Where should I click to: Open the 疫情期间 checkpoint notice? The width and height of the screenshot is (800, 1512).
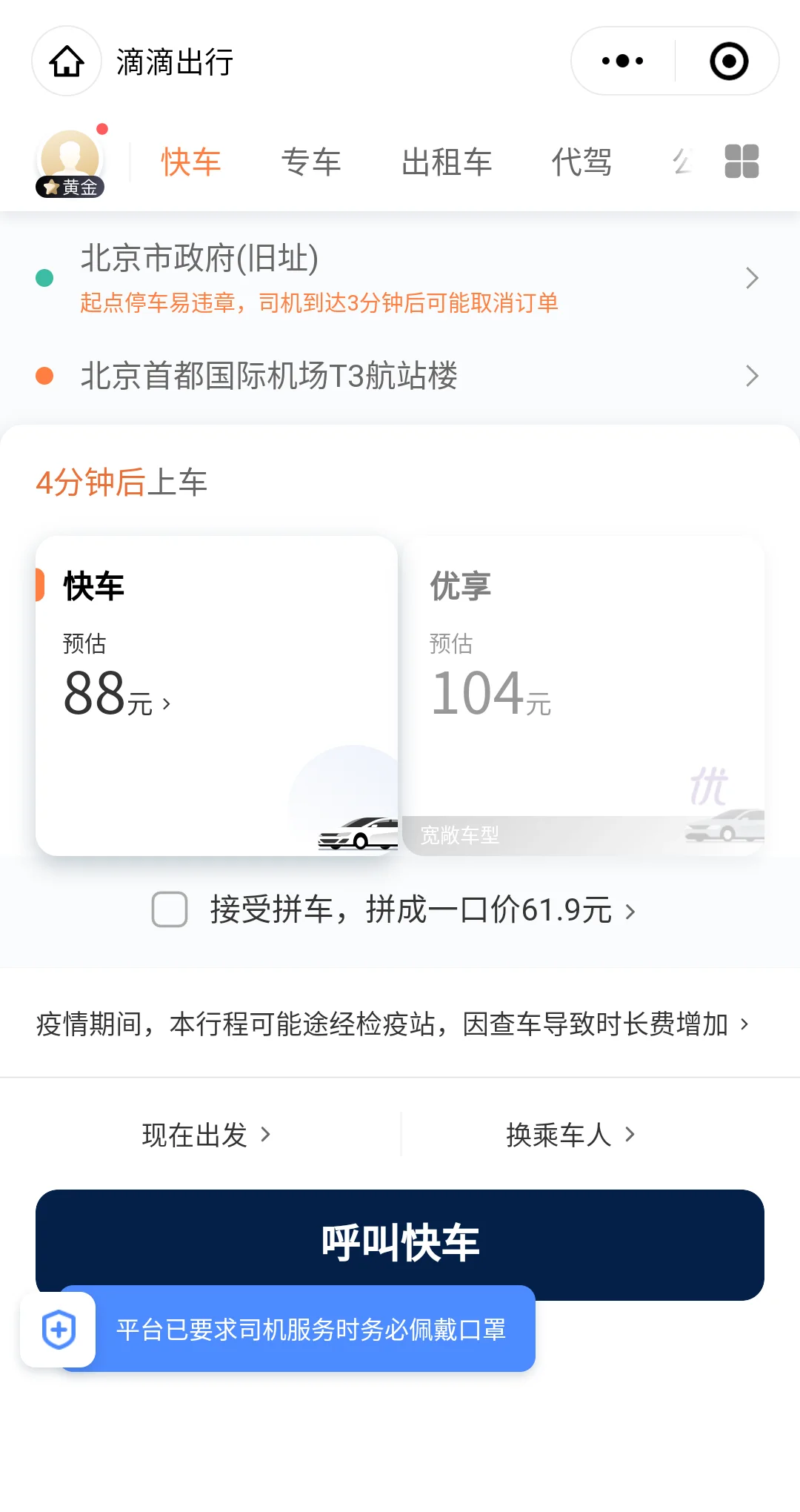point(393,1024)
